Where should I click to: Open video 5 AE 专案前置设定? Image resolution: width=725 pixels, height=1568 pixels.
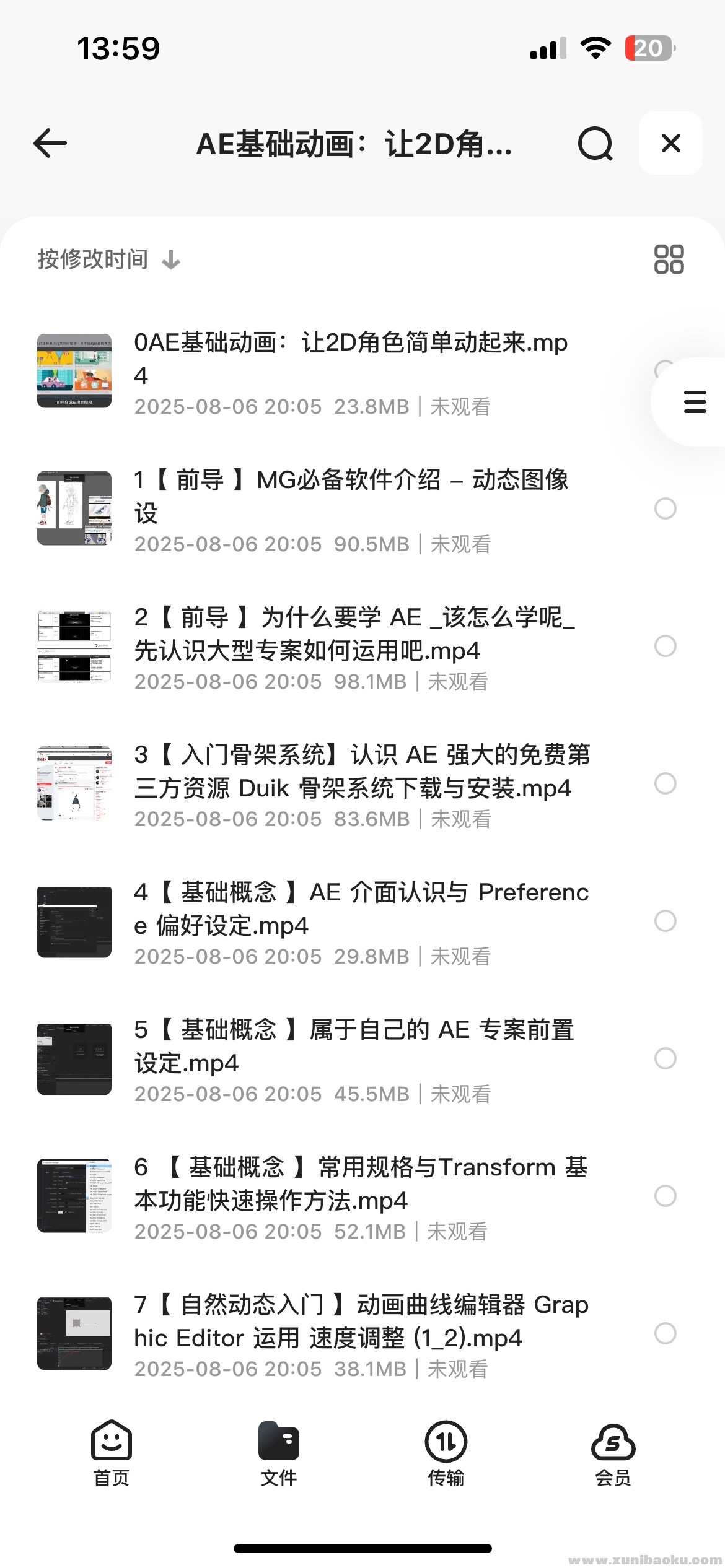tap(353, 1047)
